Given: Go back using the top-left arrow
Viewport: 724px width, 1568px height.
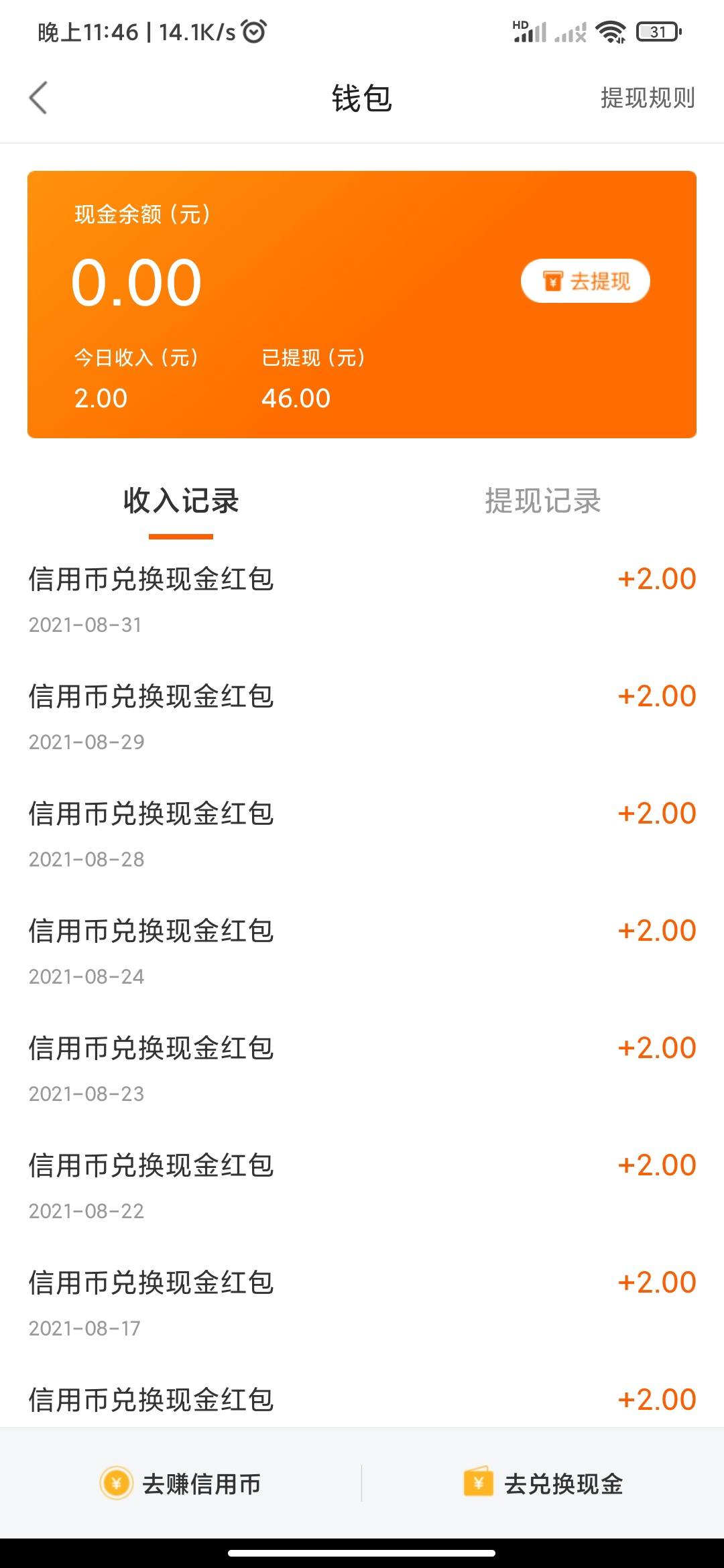Looking at the screenshot, I should pyautogui.click(x=39, y=98).
